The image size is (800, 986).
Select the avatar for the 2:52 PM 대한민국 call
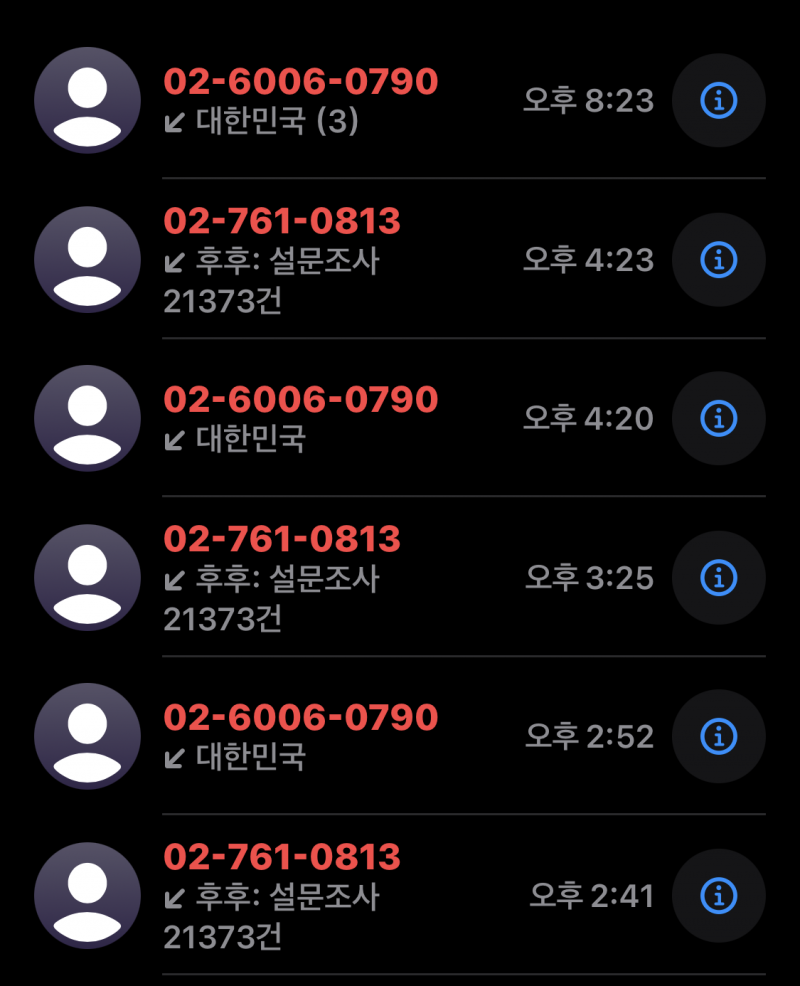(x=86, y=736)
